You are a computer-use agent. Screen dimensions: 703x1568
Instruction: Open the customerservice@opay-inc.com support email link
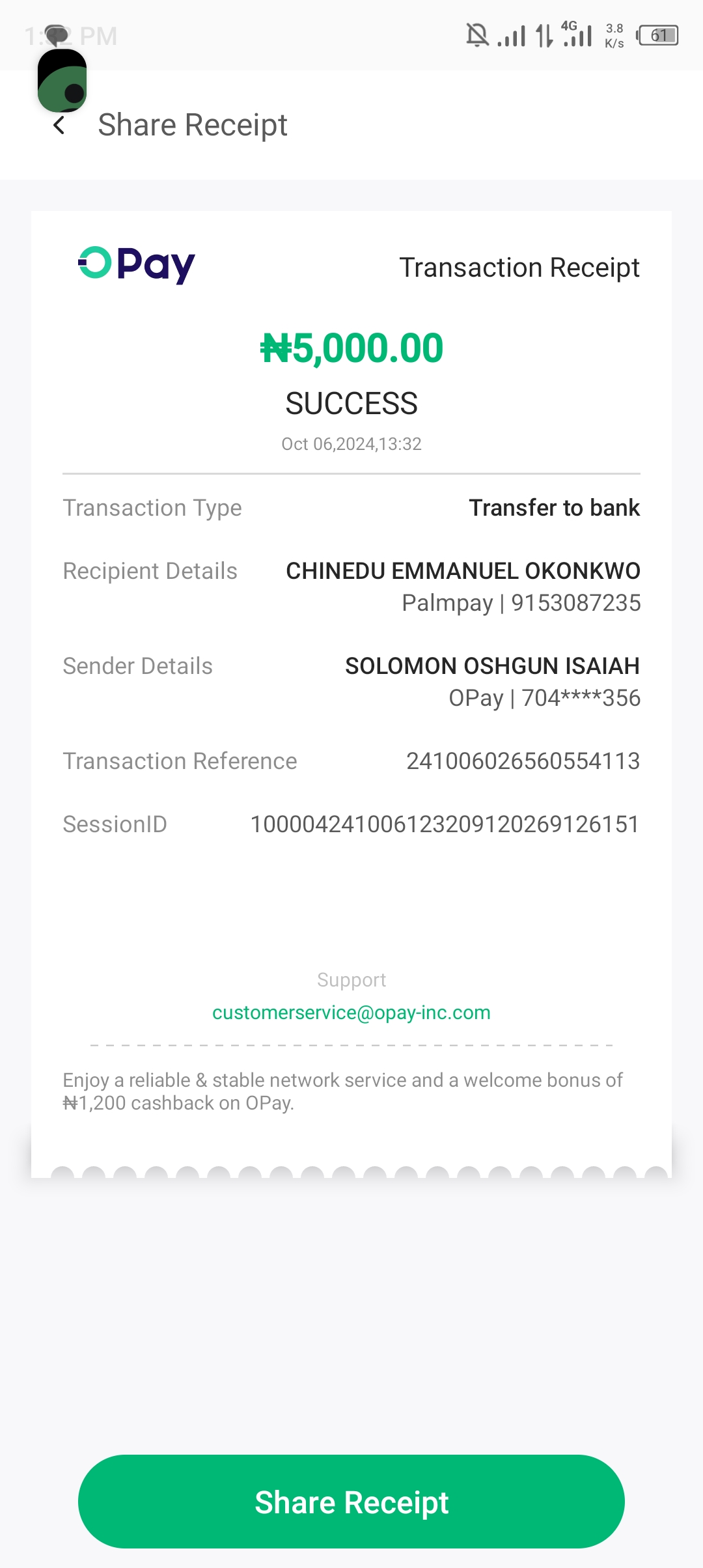(x=351, y=1013)
